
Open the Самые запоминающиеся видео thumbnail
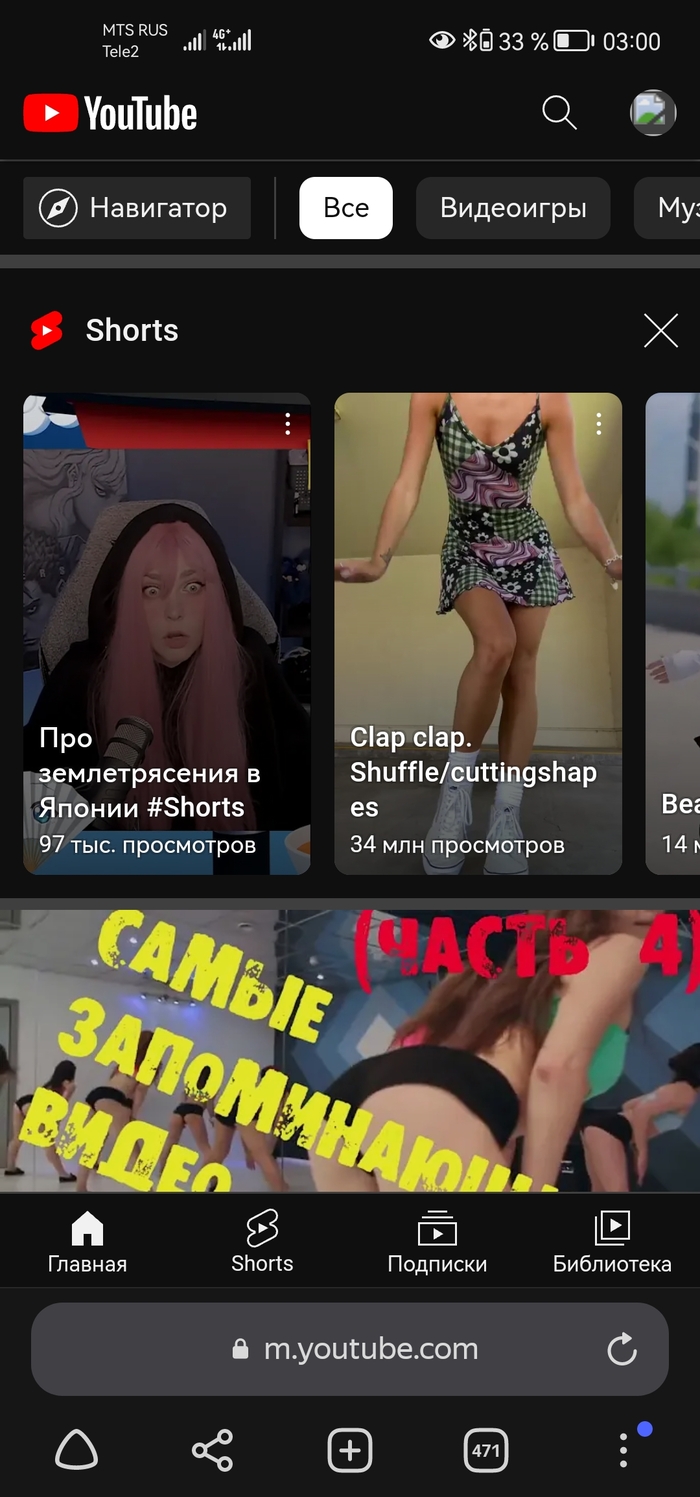350,1050
